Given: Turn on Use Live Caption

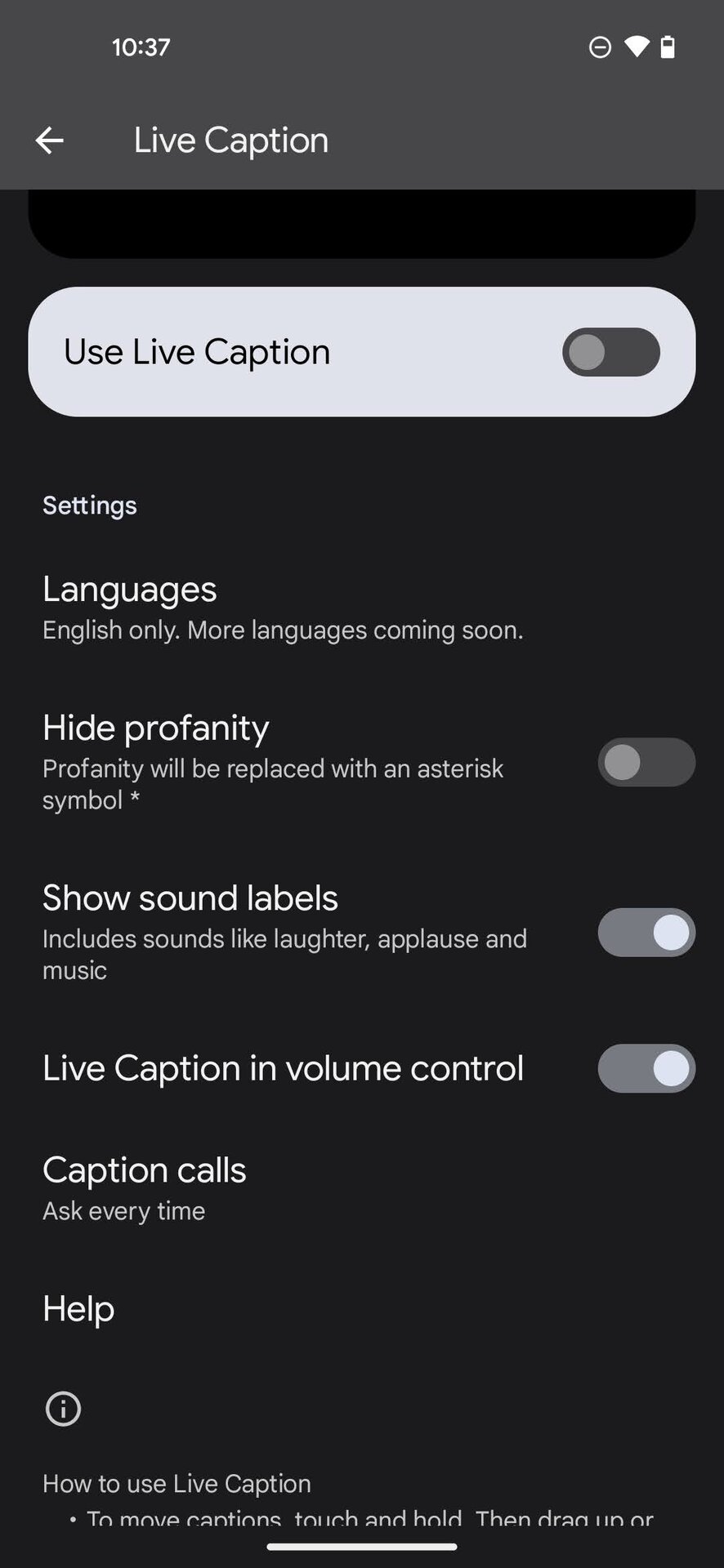Looking at the screenshot, I should 610,352.
